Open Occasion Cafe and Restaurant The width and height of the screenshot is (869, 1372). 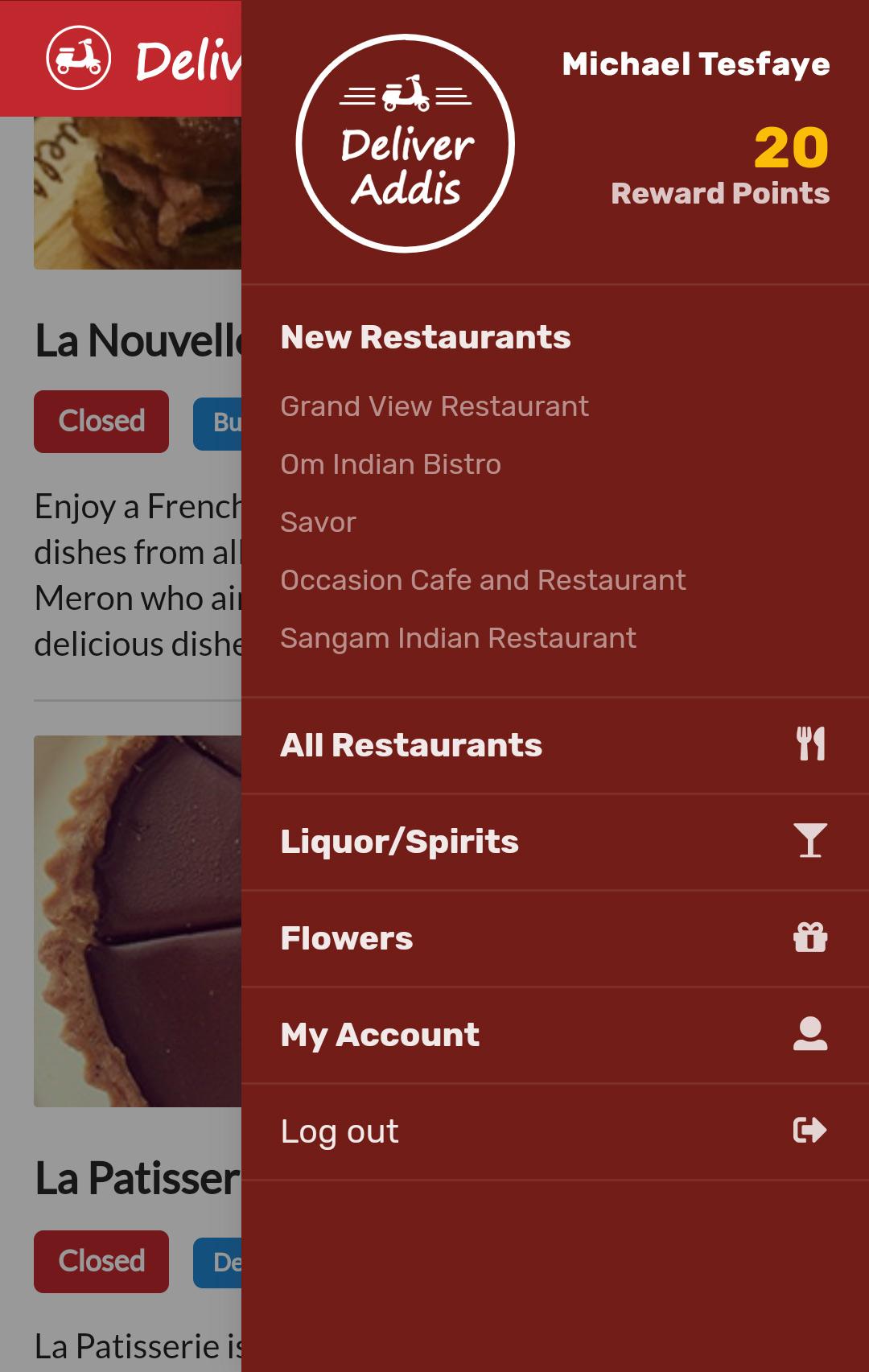click(483, 580)
